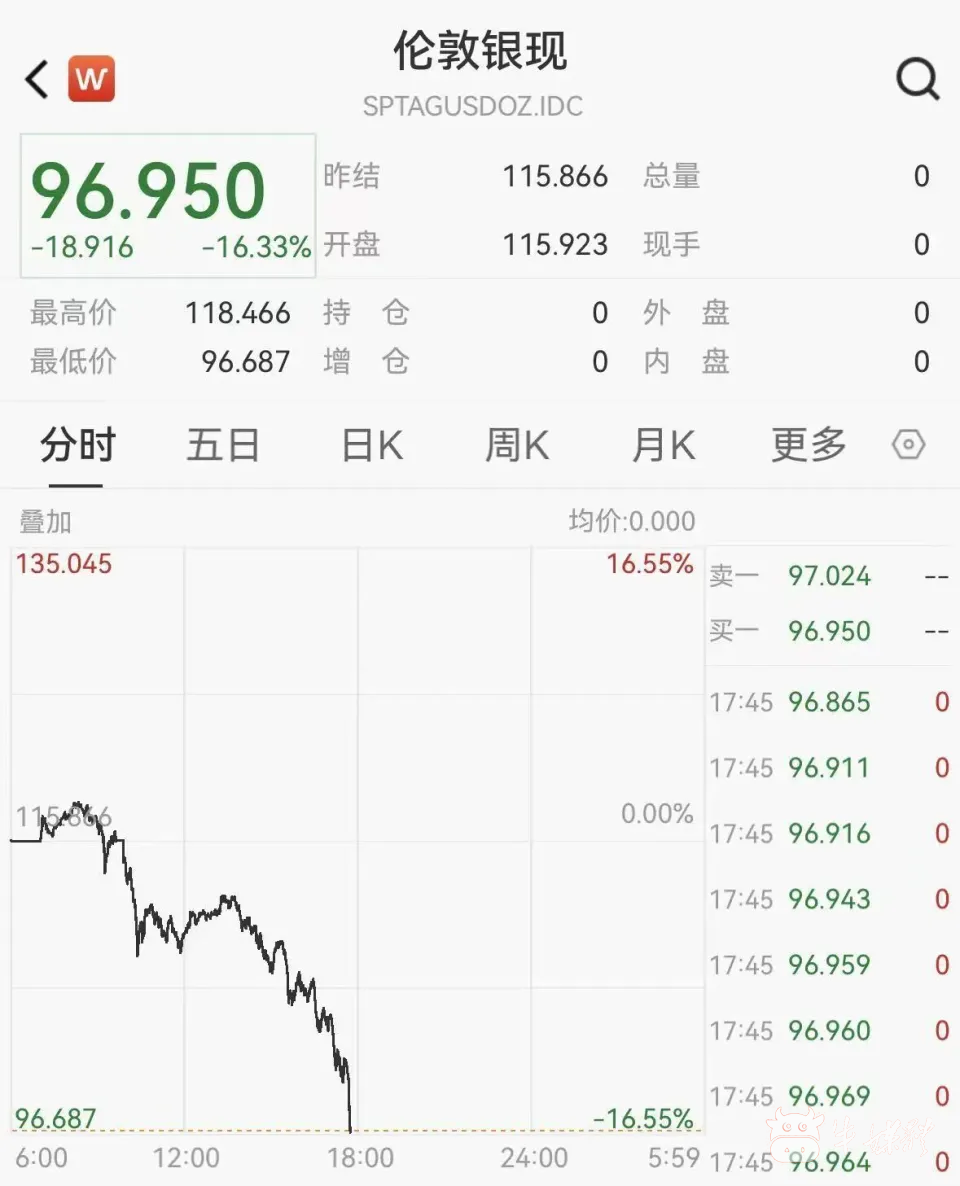This screenshot has width=960, height=1186.
Task: Open the 日K chart view
Action: pos(370,446)
